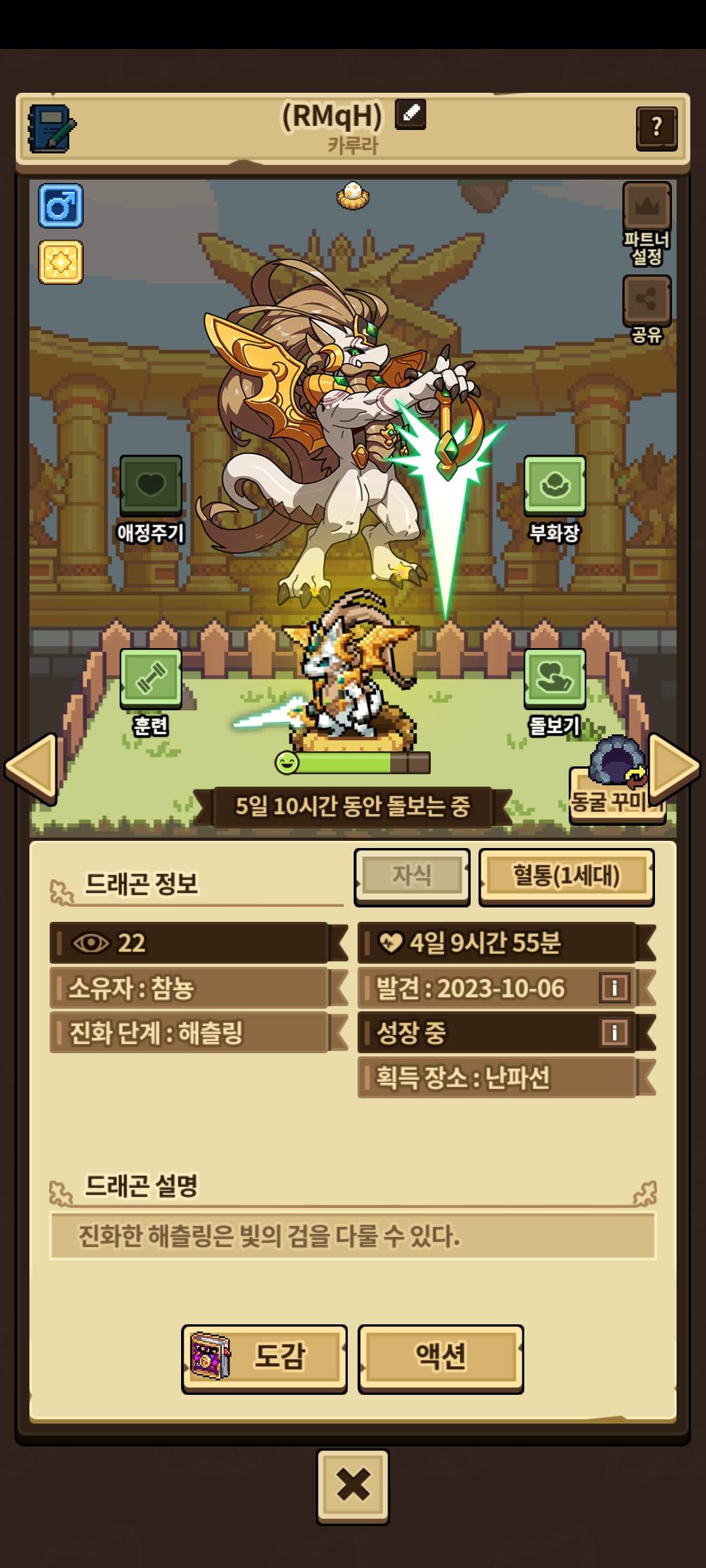706x1568 pixels.
Task: Show info for 발견 date
Action: pos(614,988)
